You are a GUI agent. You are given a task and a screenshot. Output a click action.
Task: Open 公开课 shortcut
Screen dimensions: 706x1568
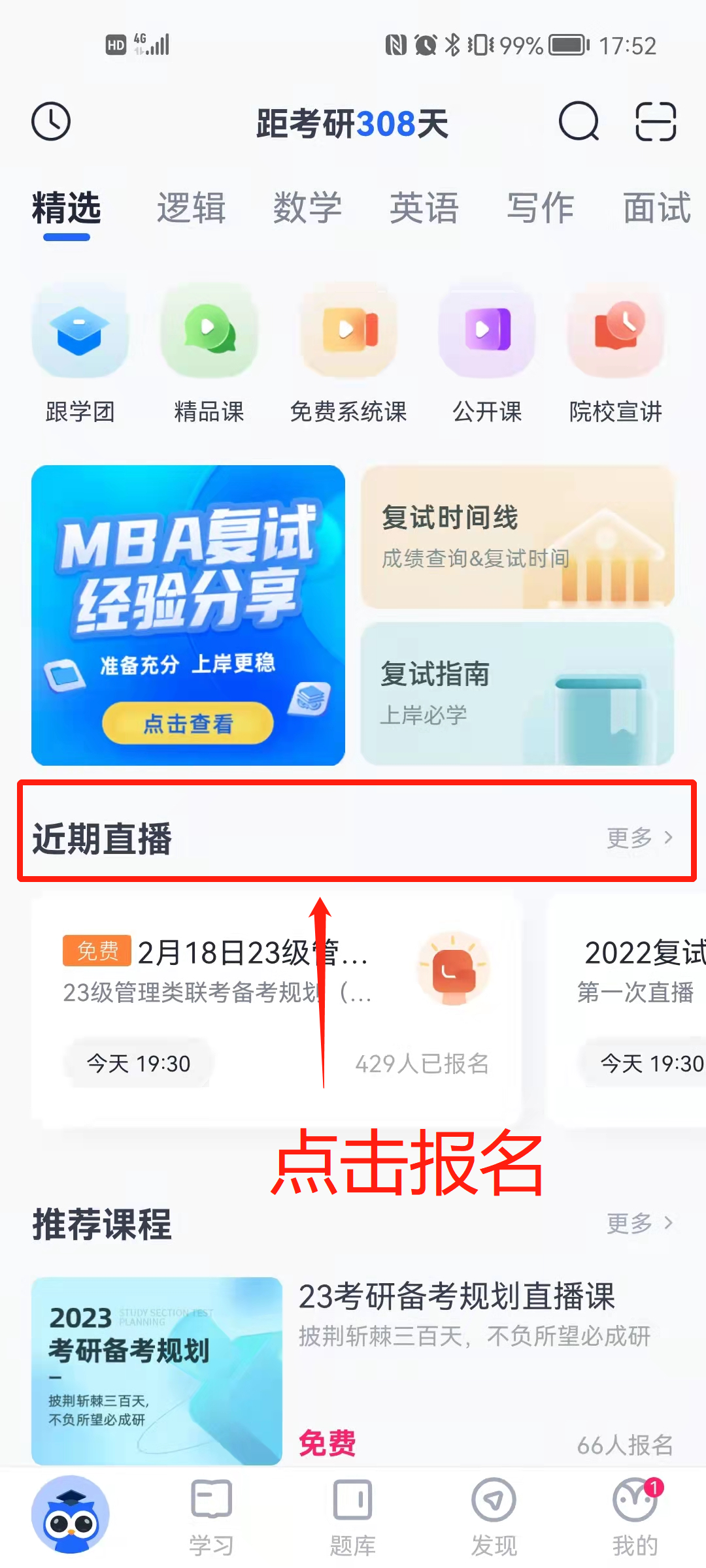487,354
